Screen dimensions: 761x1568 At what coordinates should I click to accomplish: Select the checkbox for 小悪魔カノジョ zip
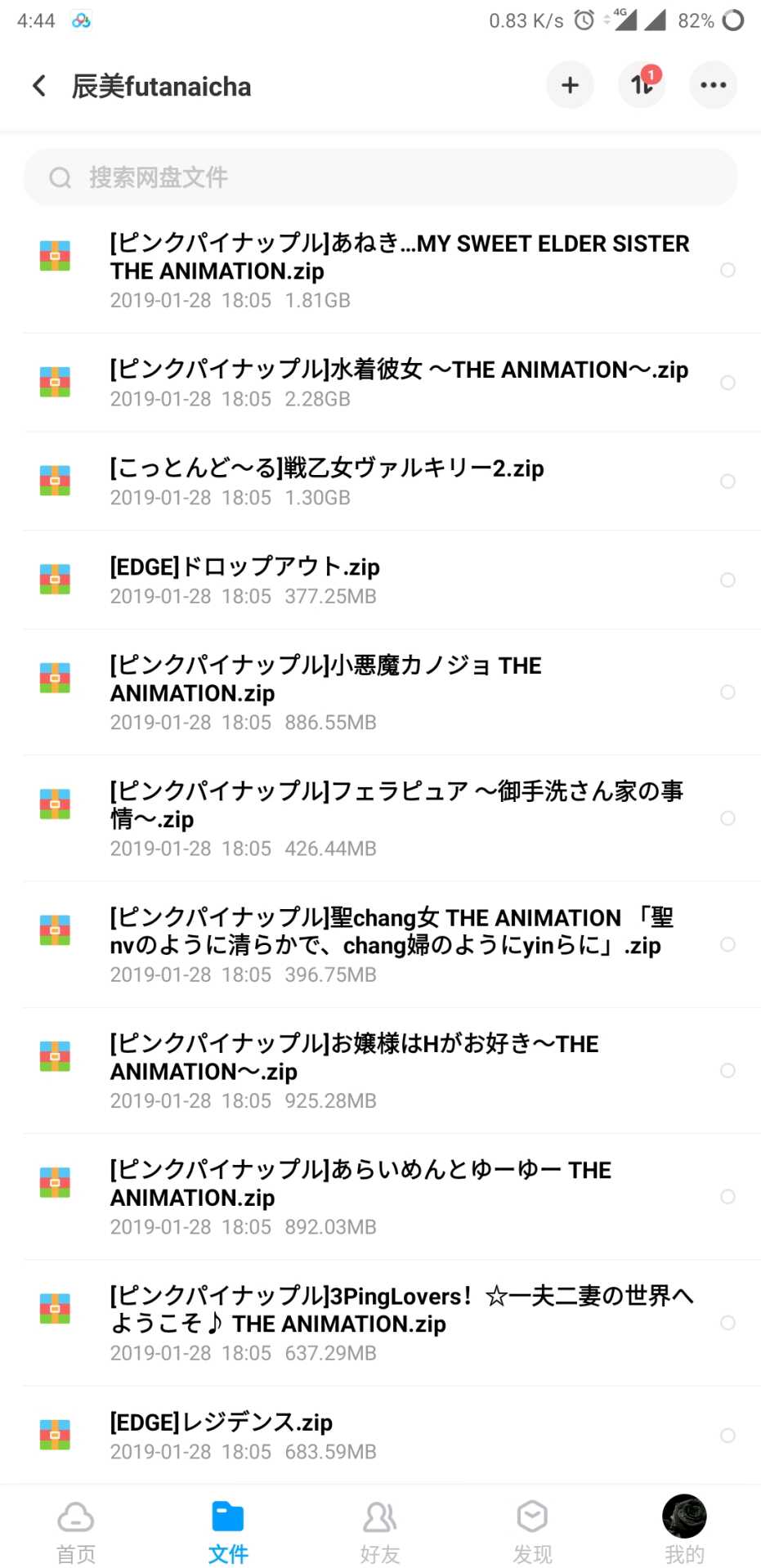point(727,692)
